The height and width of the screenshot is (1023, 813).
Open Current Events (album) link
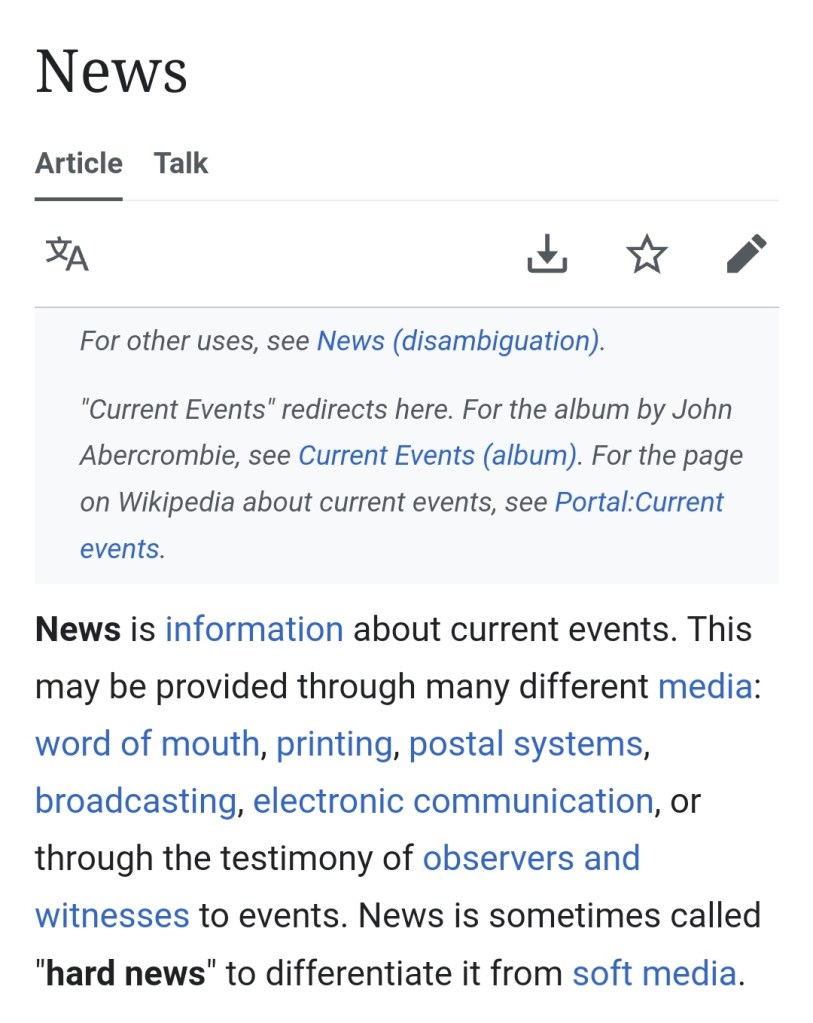point(438,456)
